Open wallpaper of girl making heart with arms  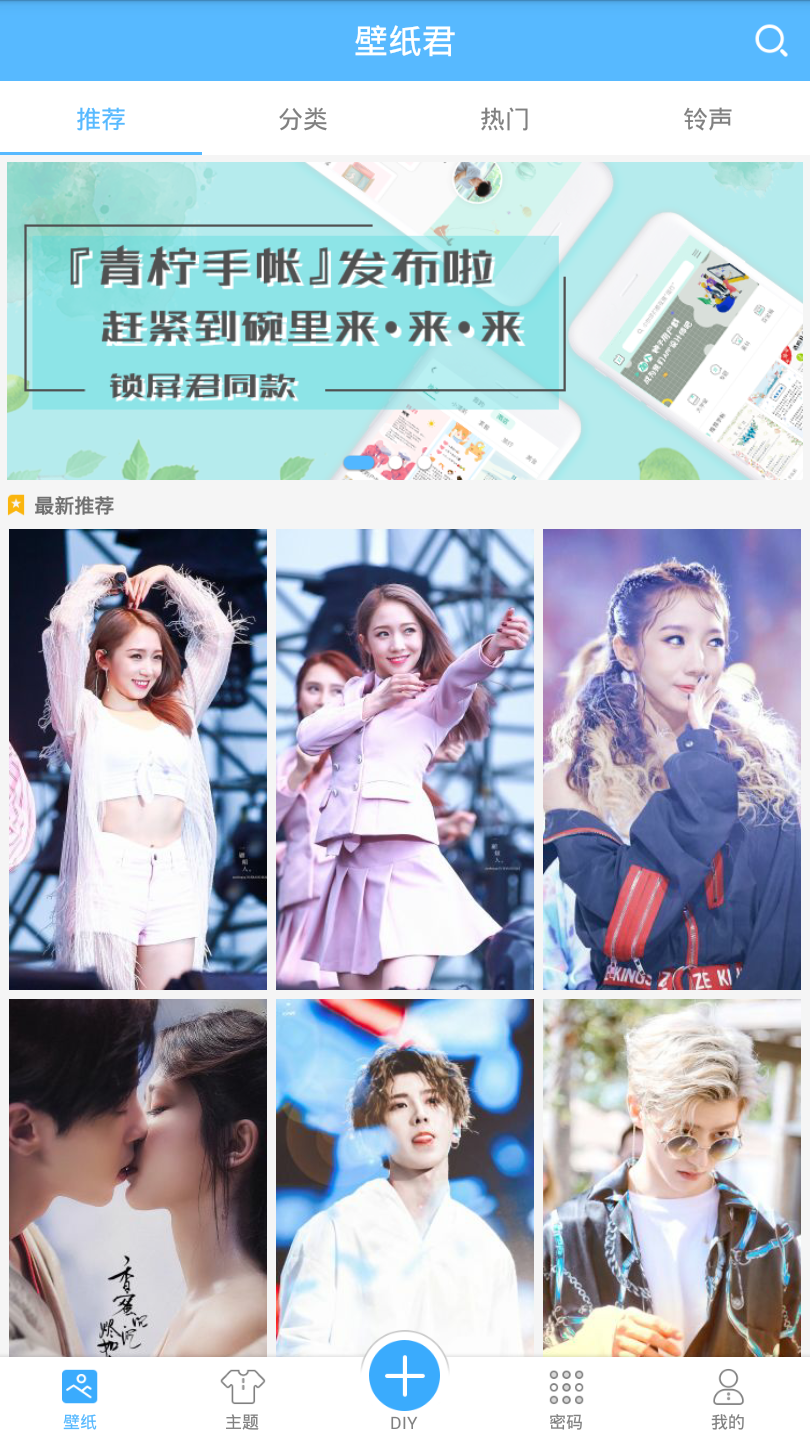pyautogui.click(x=138, y=759)
